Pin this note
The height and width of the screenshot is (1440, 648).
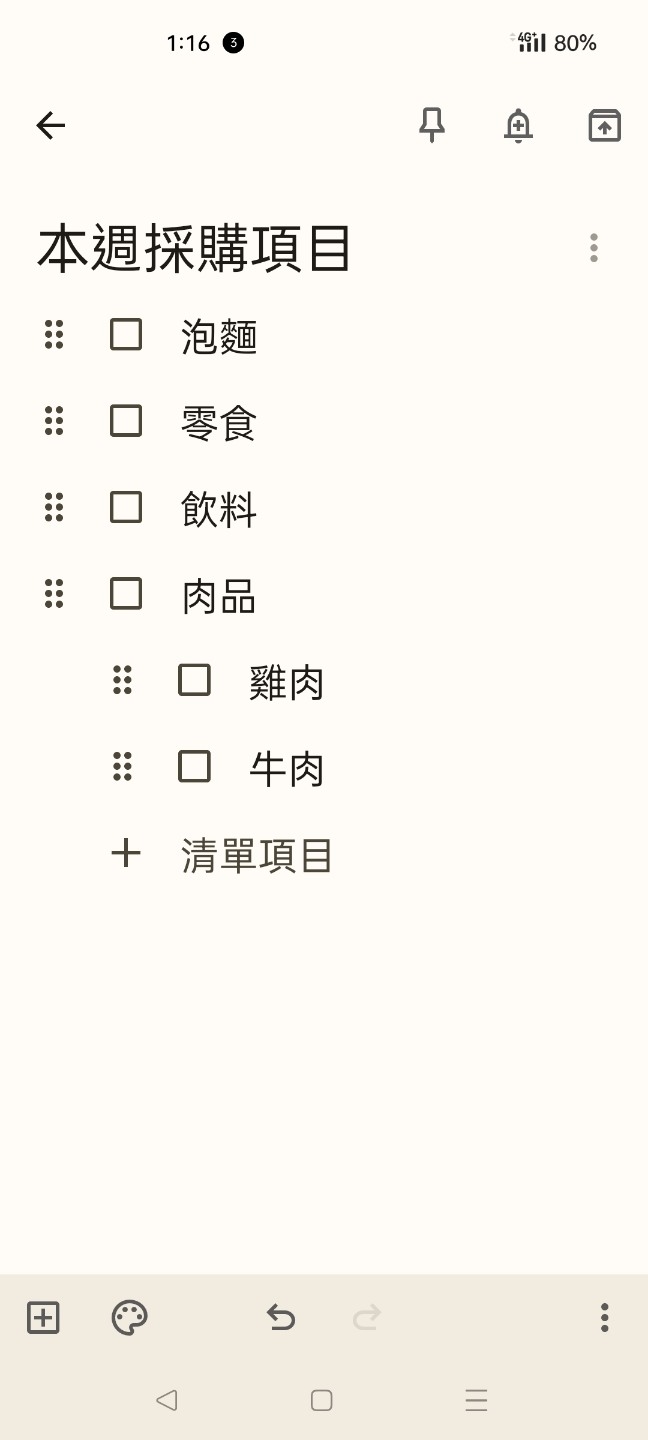431,125
